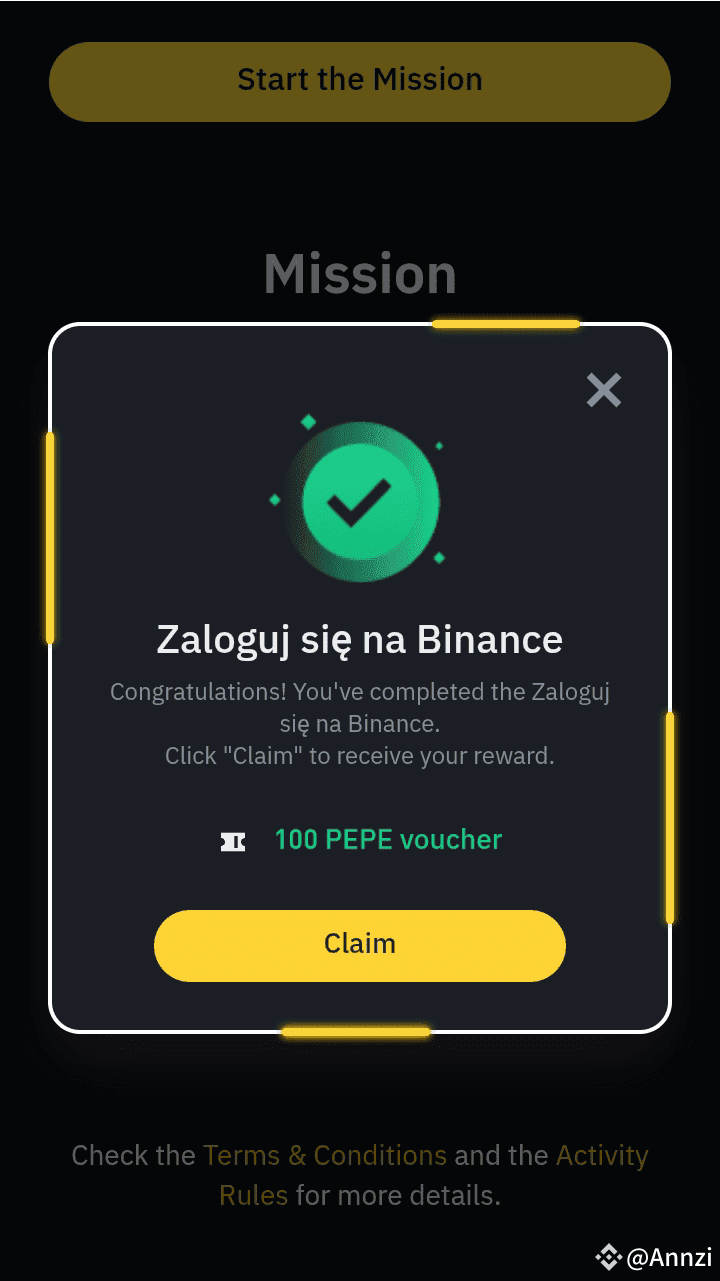Open the Terms & Conditions link
Screen dimensions: 720x1281
326,1155
